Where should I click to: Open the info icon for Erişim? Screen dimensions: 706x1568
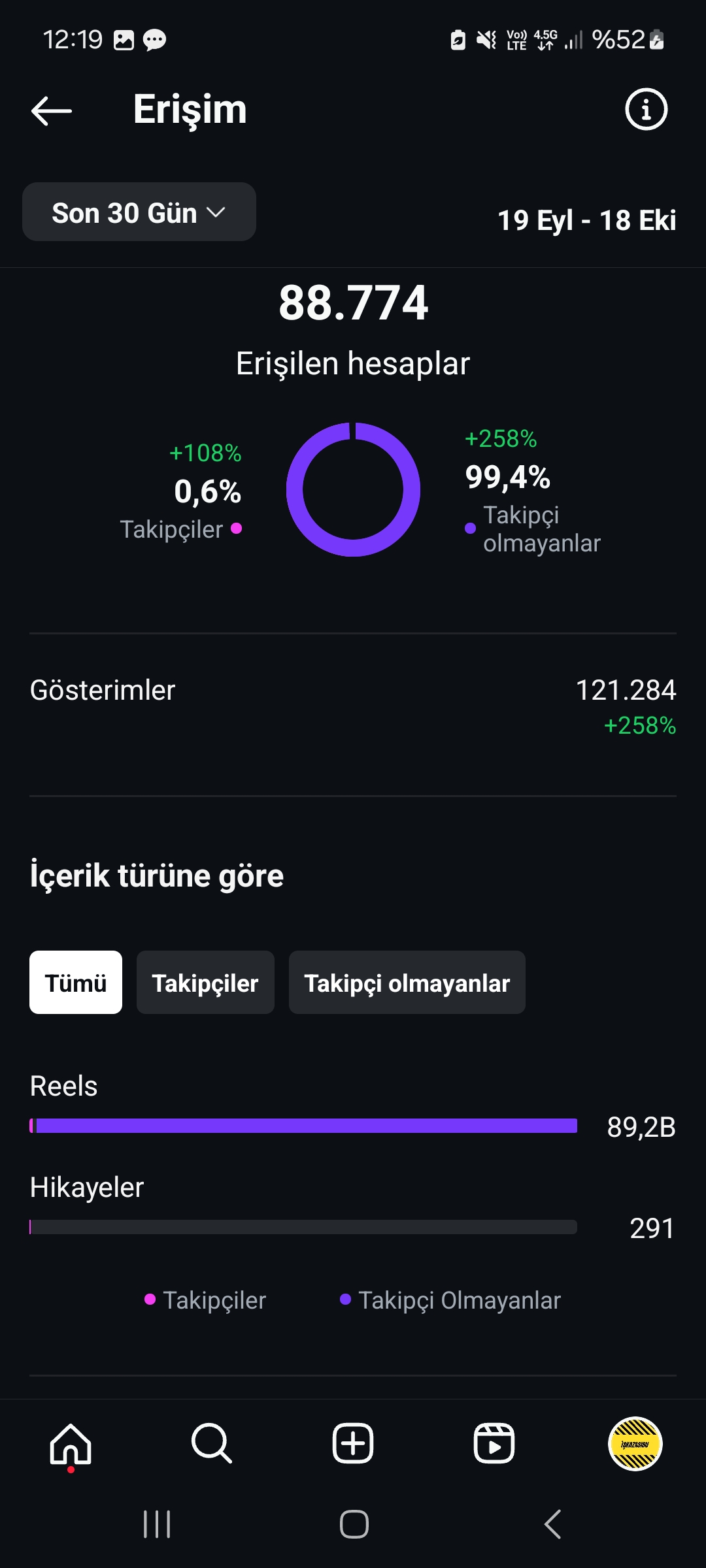[x=646, y=109]
